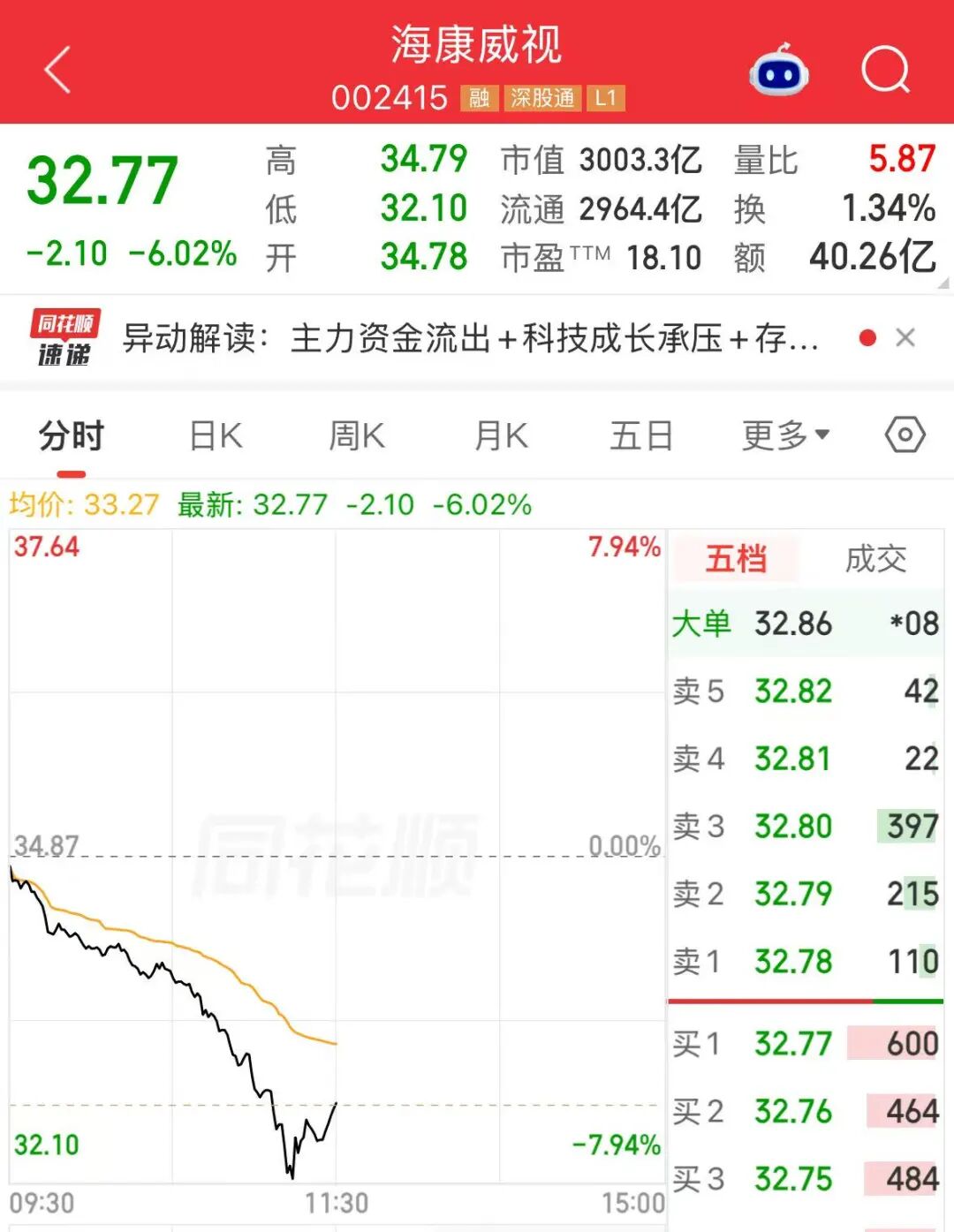This screenshot has height=1232, width=954.
Task: Expand the 更多 chart options dropdown
Action: [x=785, y=435]
